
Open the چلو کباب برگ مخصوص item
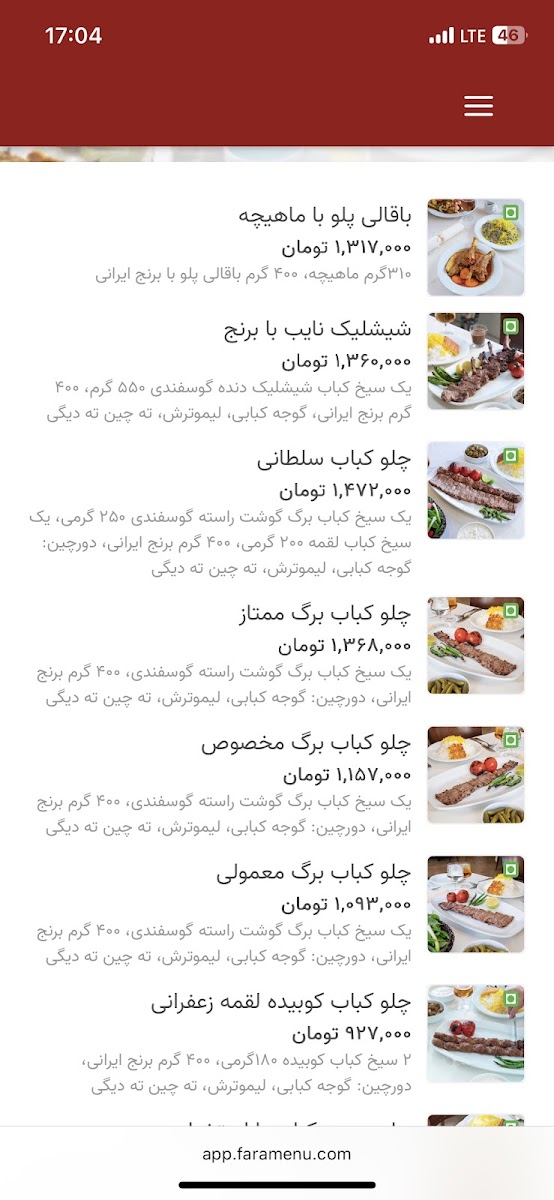[x=276, y=775]
